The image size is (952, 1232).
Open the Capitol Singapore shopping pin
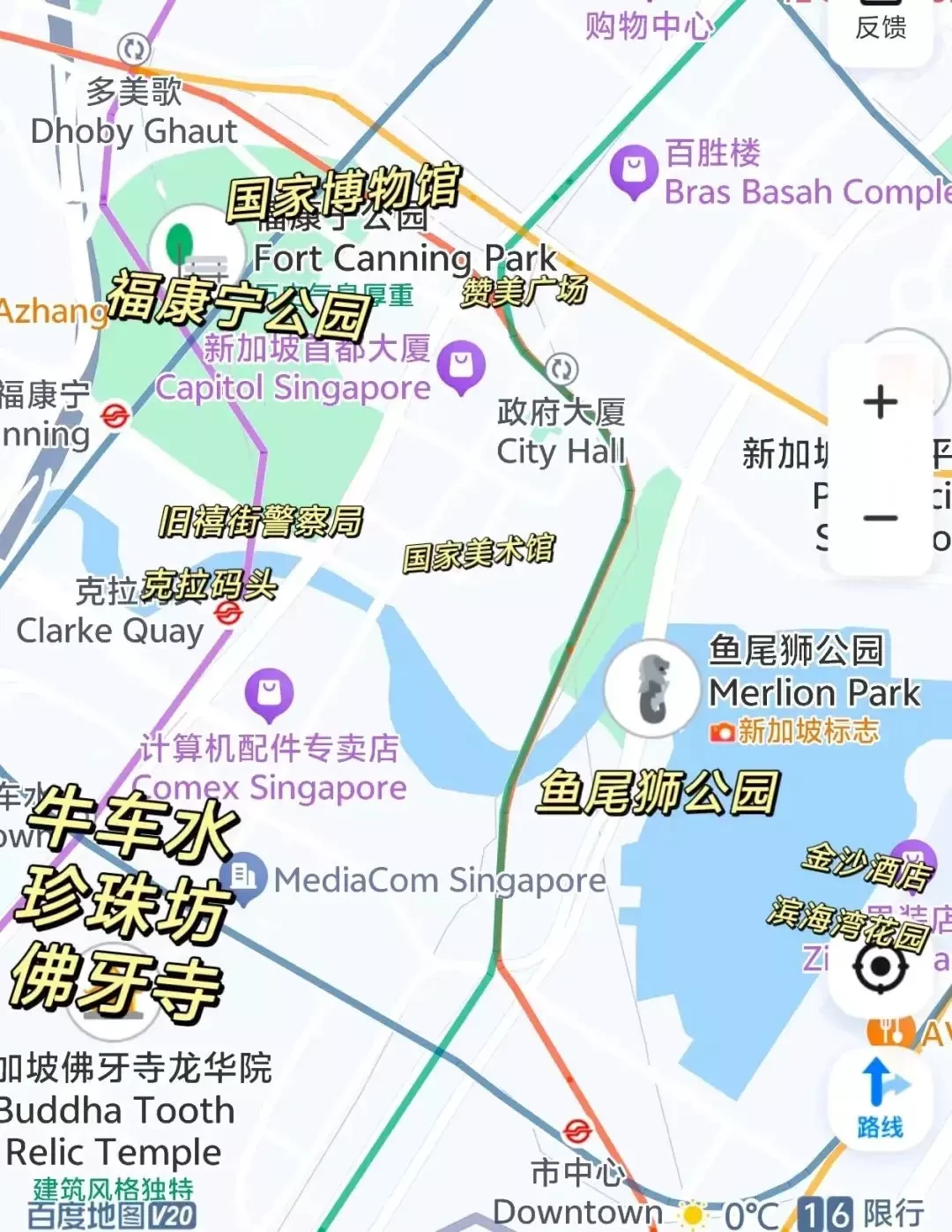coord(461,366)
